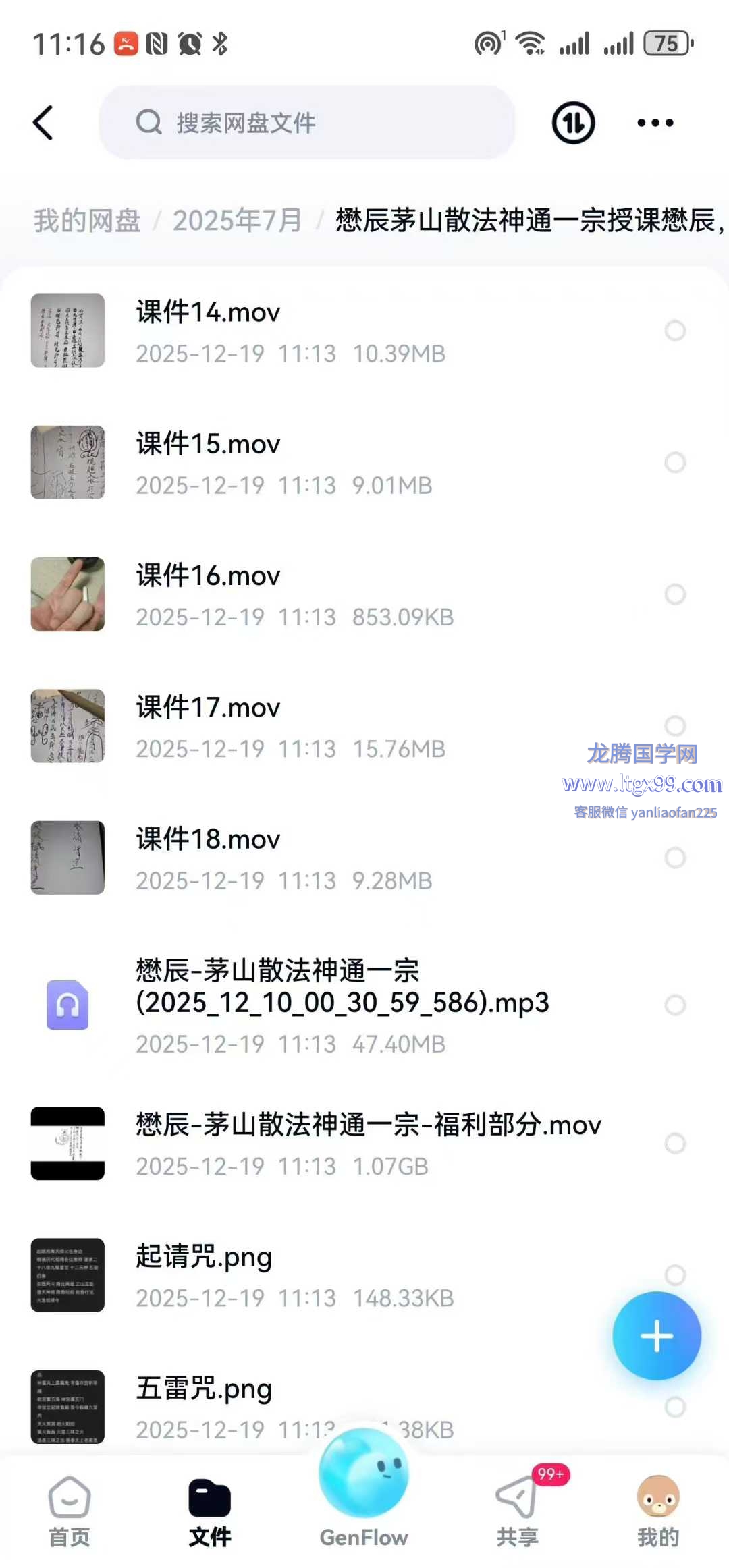This screenshot has width=729, height=1568.
Task: Open the GenFlow assistant tab
Action: [364, 1491]
